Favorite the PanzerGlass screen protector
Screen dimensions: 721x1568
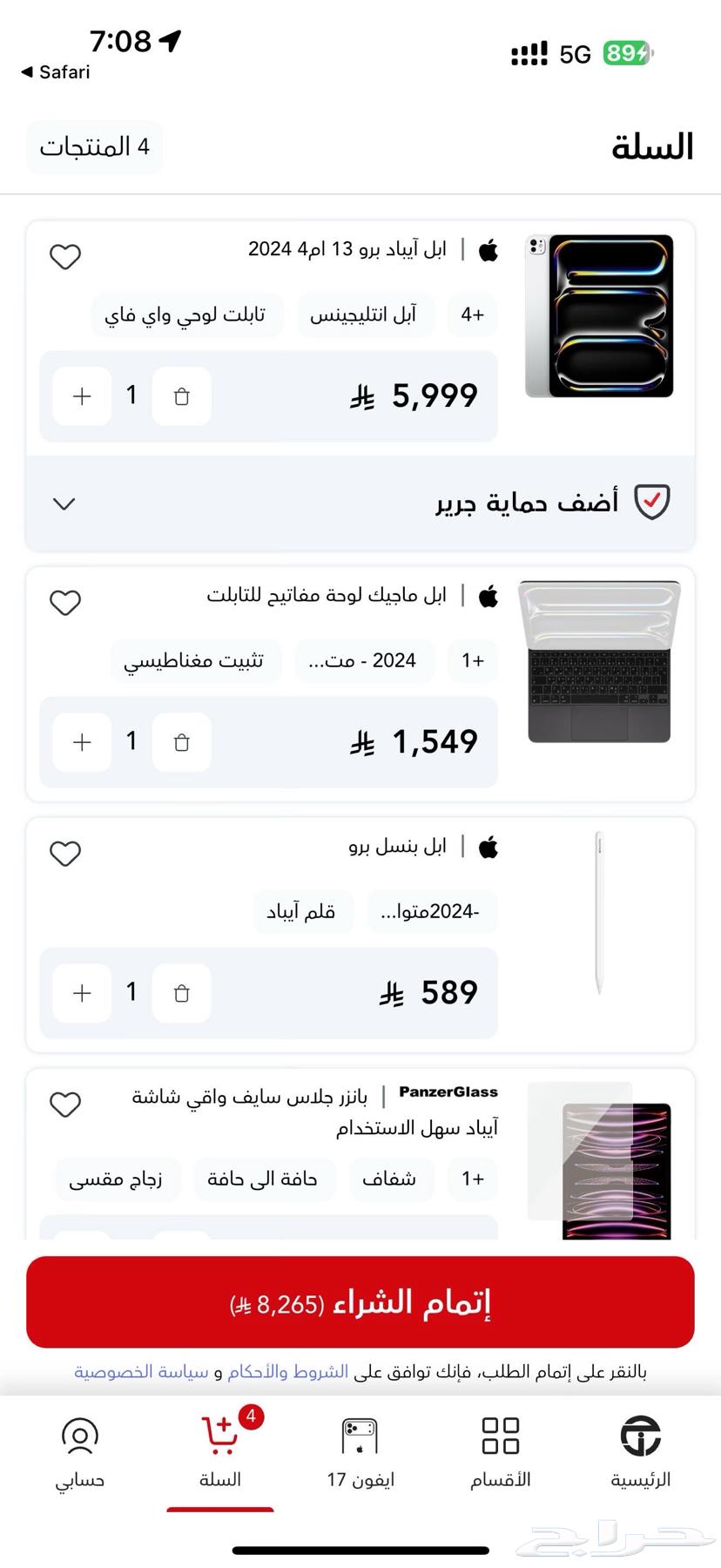pos(65,1104)
